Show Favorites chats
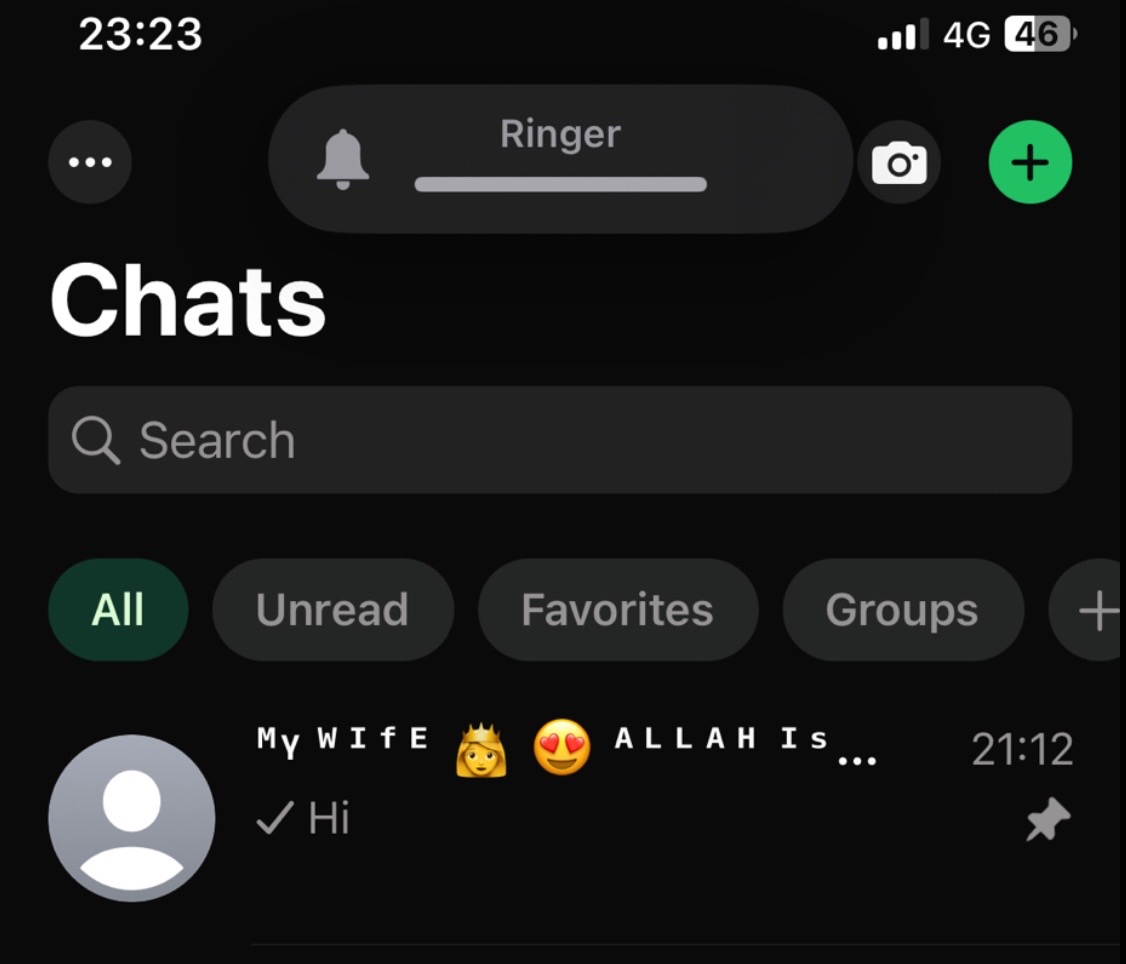The height and width of the screenshot is (964, 1126). tap(617, 610)
